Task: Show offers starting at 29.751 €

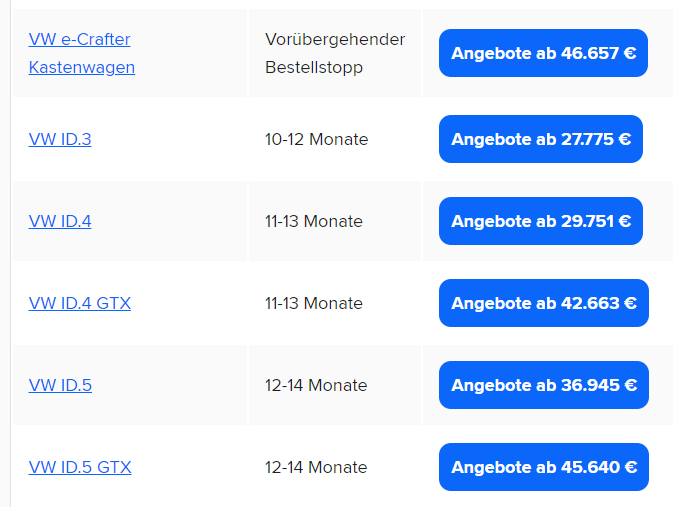Action: [540, 221]
